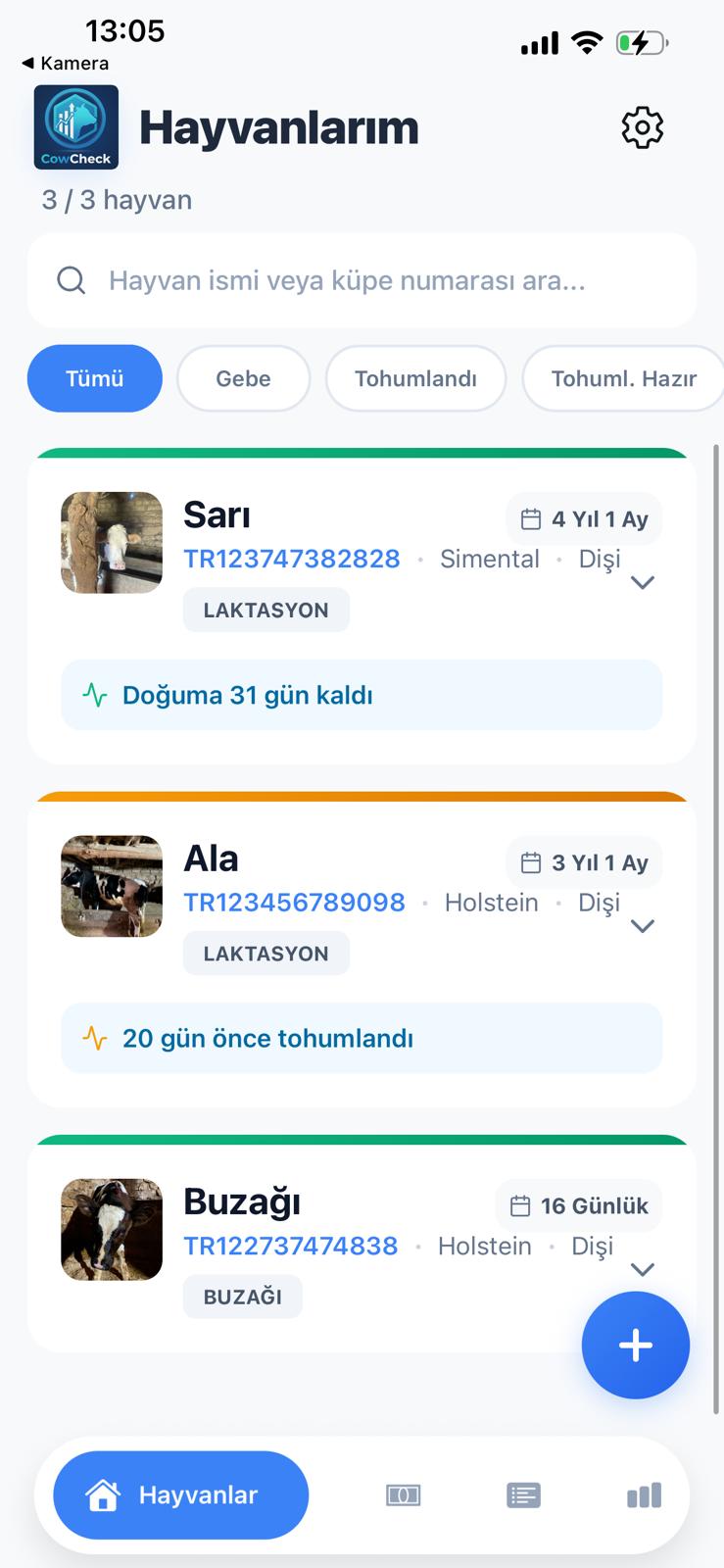Image resolution: width=724 pixels, height=1568 pixels.
Task: Select the Gebe filter
Action: tap(243, 378)
